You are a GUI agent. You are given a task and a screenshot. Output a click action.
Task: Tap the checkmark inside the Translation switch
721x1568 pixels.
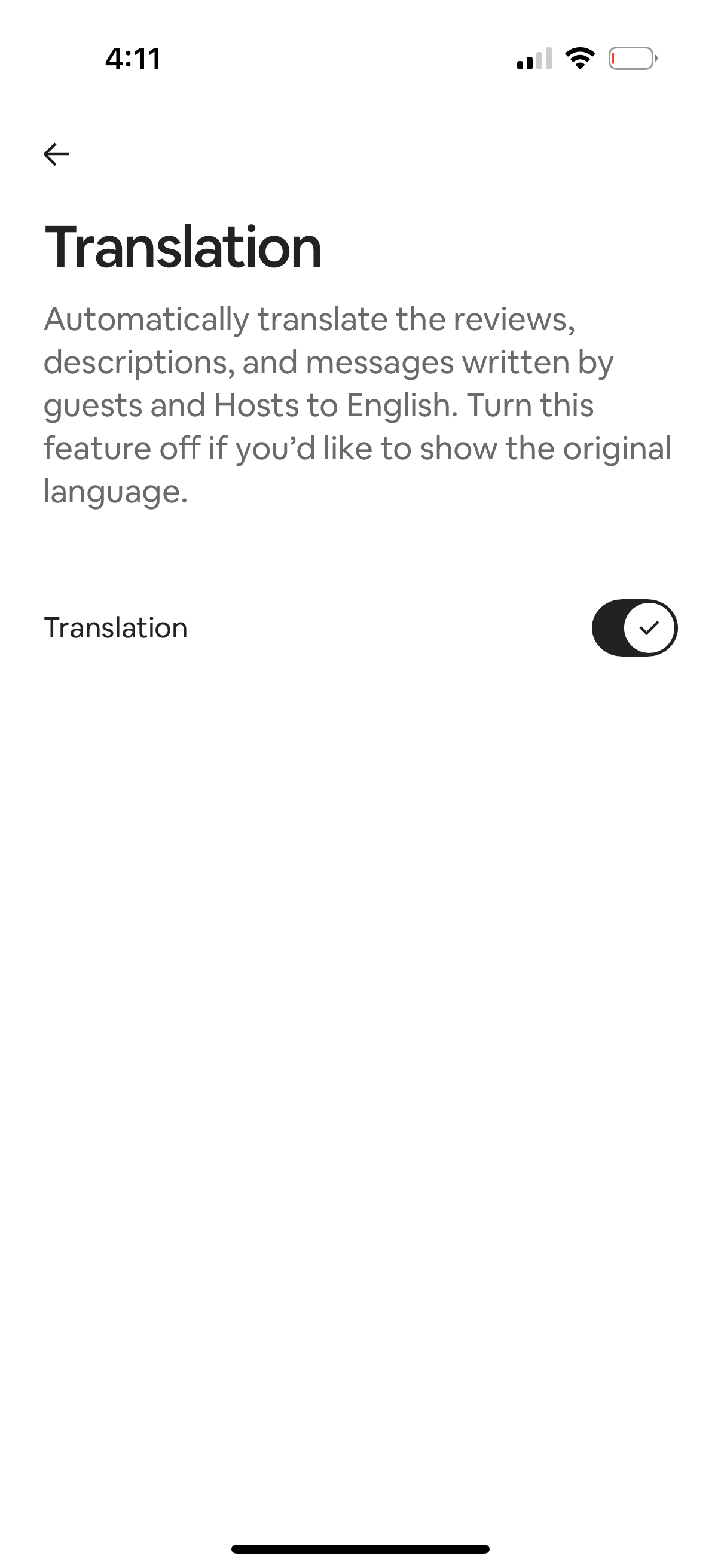click(649, 627)
